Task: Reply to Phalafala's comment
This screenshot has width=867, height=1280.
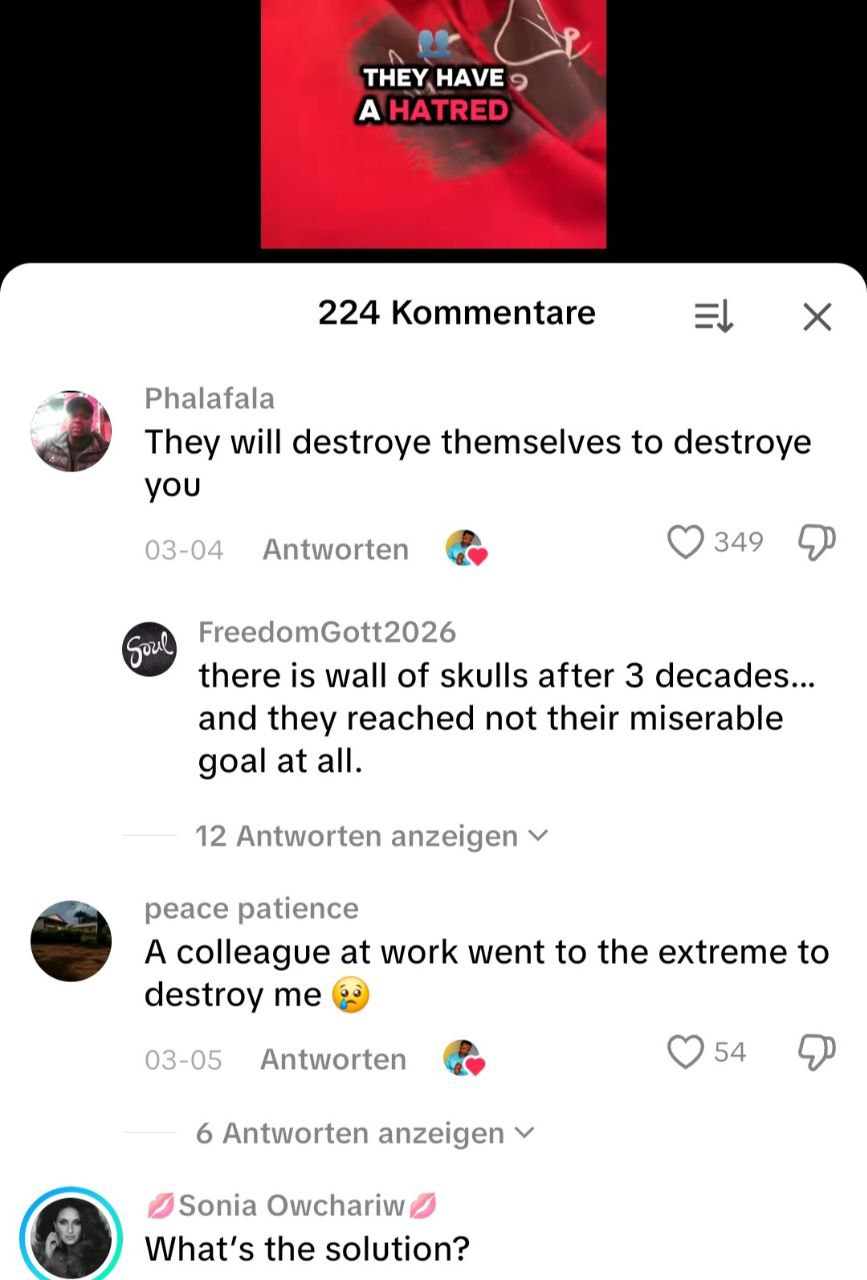Action: (335, 549)
